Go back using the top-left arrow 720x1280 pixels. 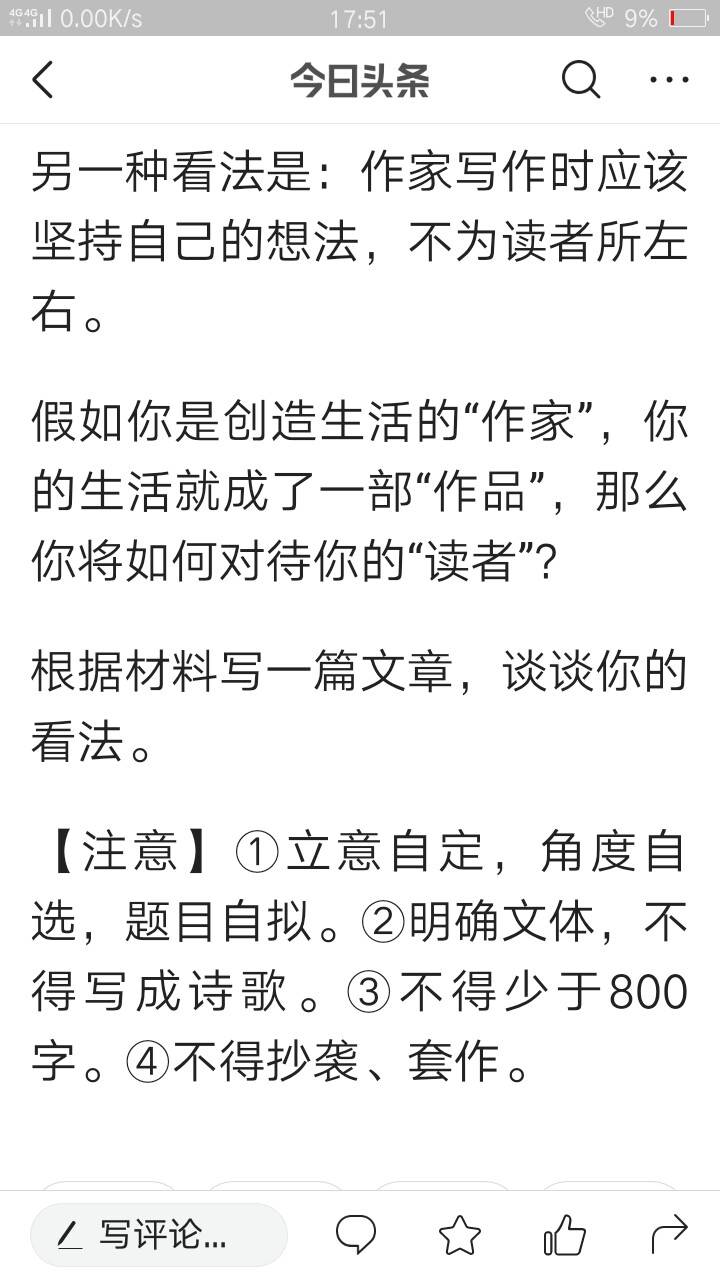[43, 80]
